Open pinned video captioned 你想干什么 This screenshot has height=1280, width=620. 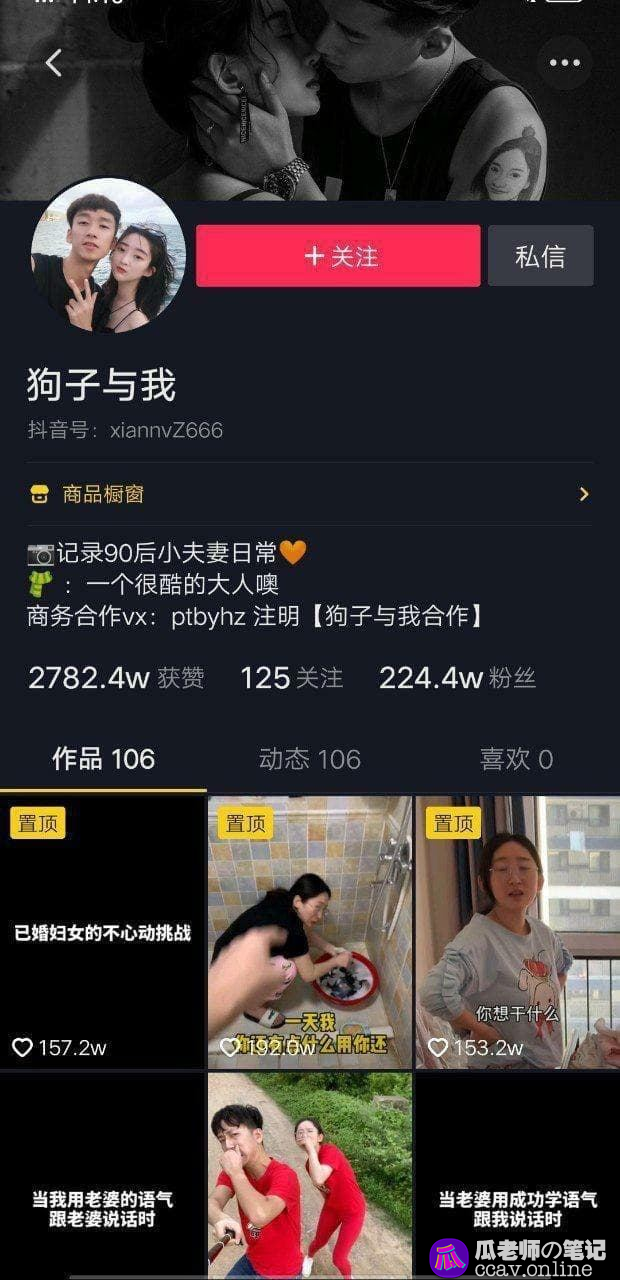click(518, 932)
